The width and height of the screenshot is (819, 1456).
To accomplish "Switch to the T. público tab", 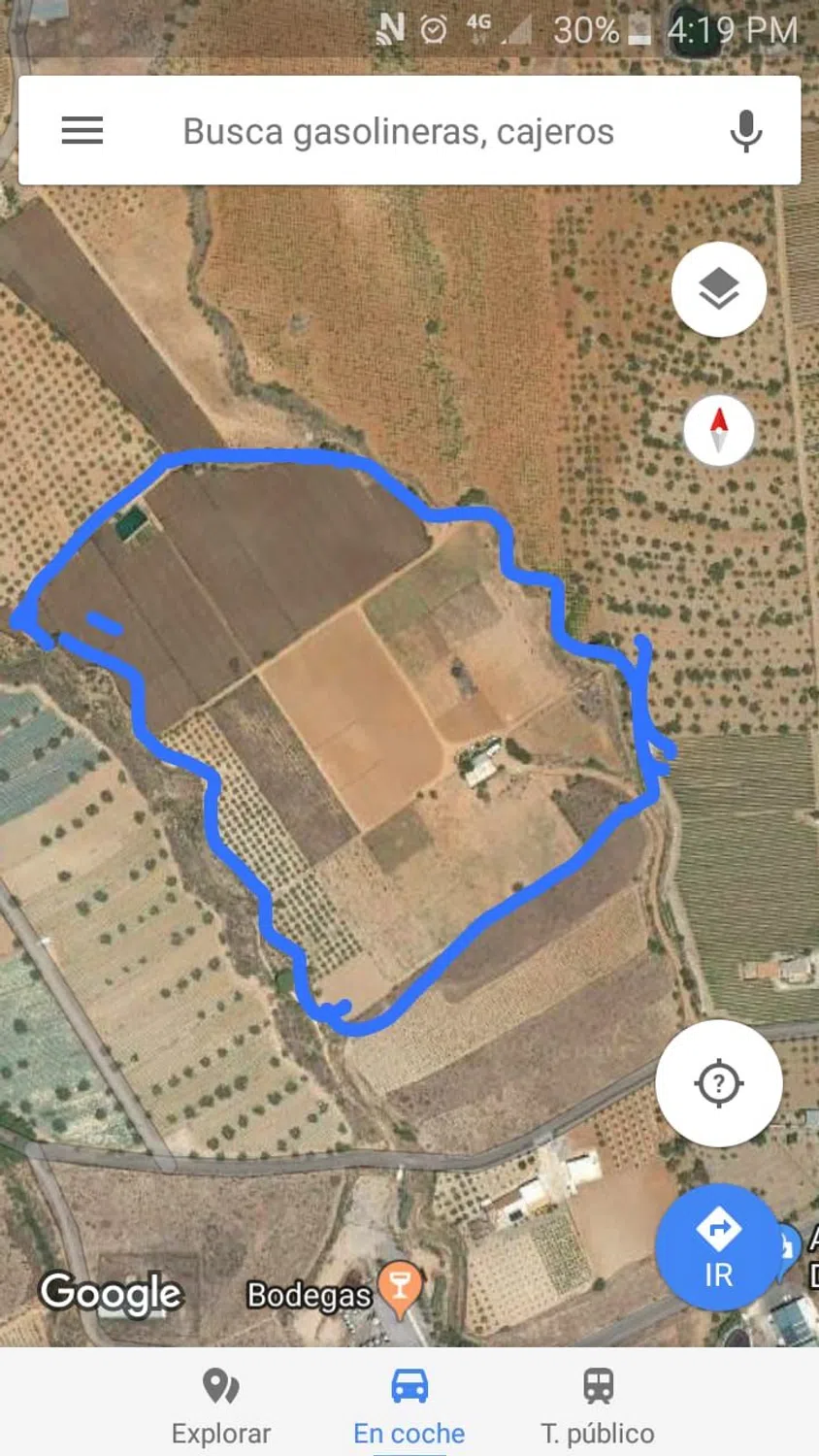I will [x=598, y=1405].
